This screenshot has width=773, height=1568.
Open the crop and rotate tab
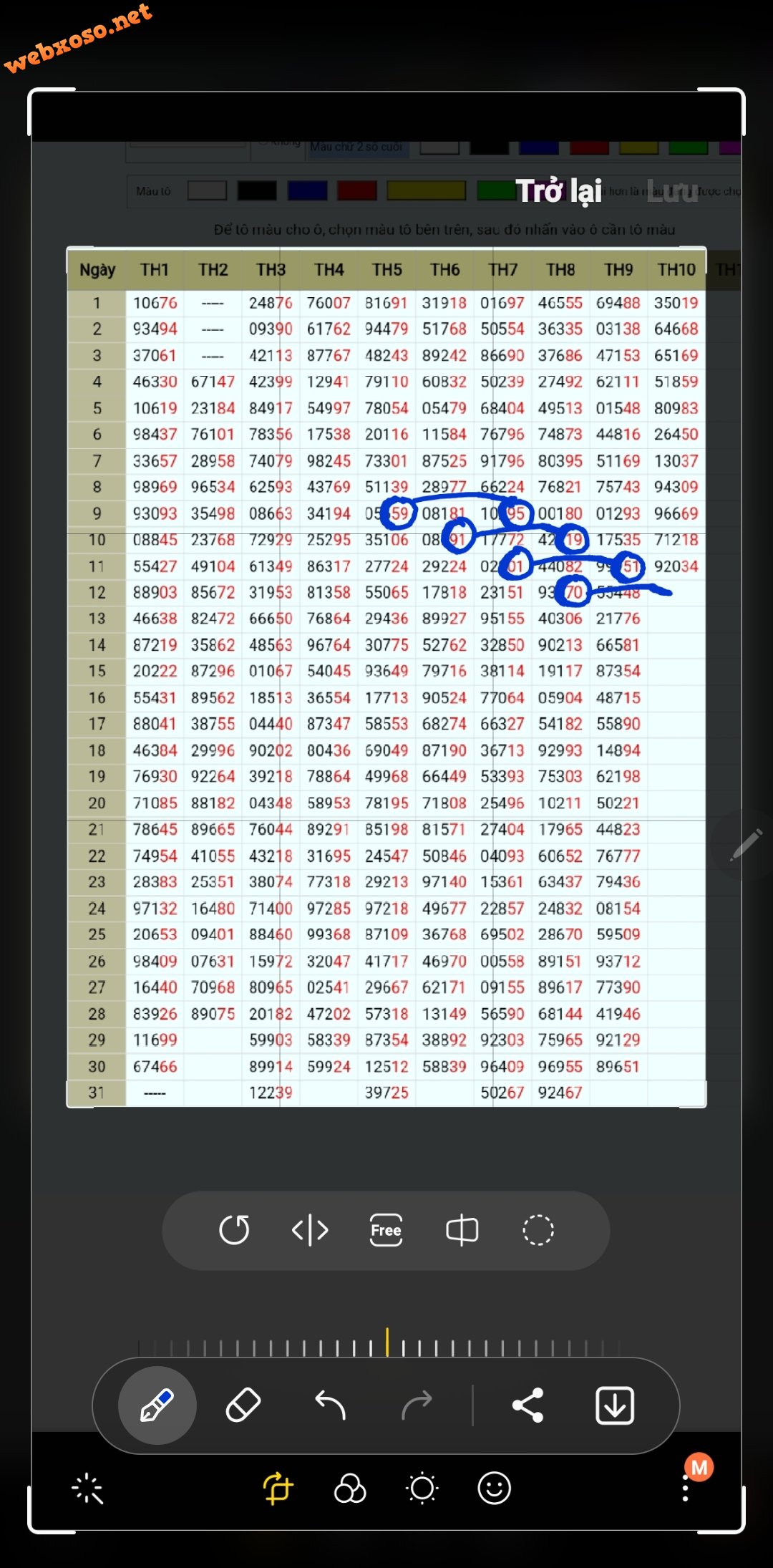click(x=278, y=1489)
